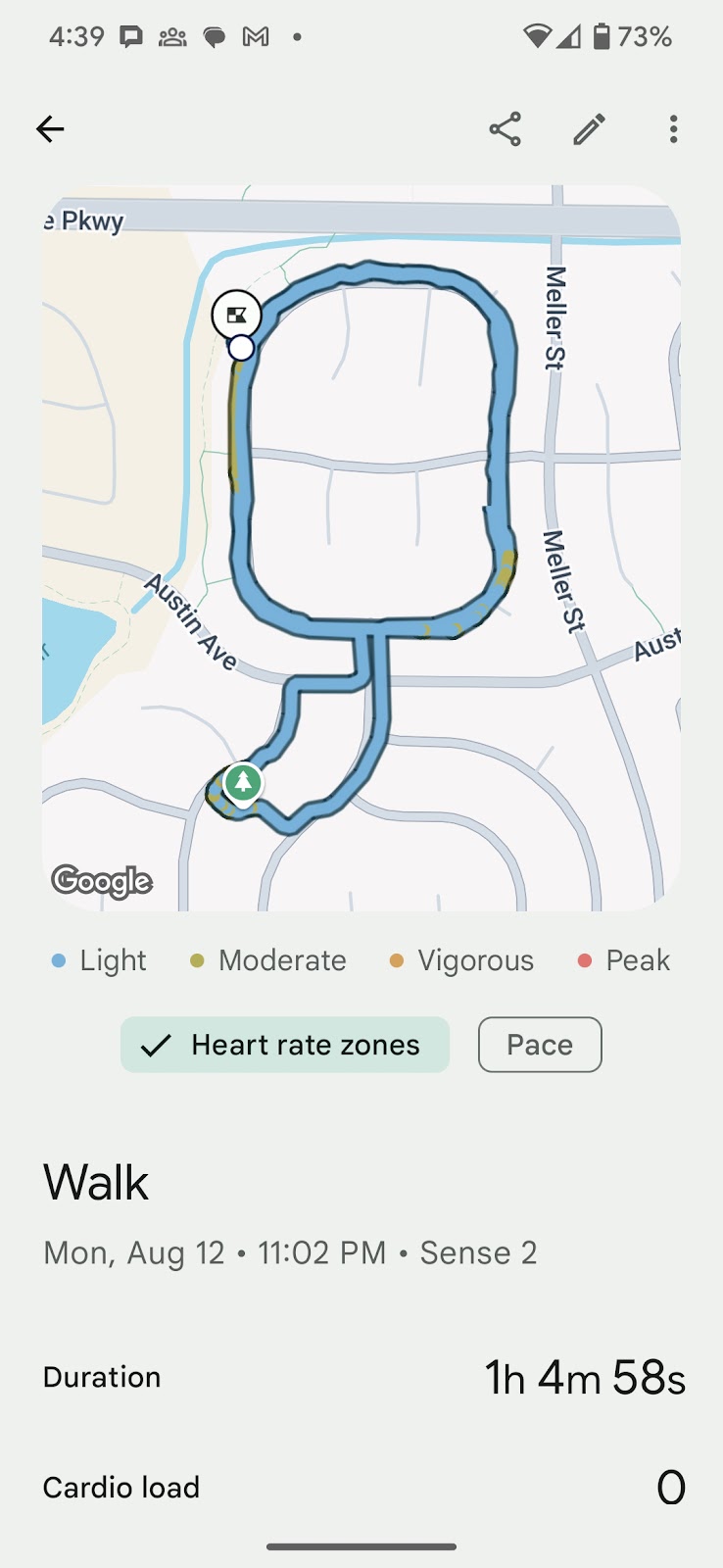Screen dimensions: 723x1568
Task: Edit the walk with pencil icon
Action: pyautogui.click(x=589, y=129)
